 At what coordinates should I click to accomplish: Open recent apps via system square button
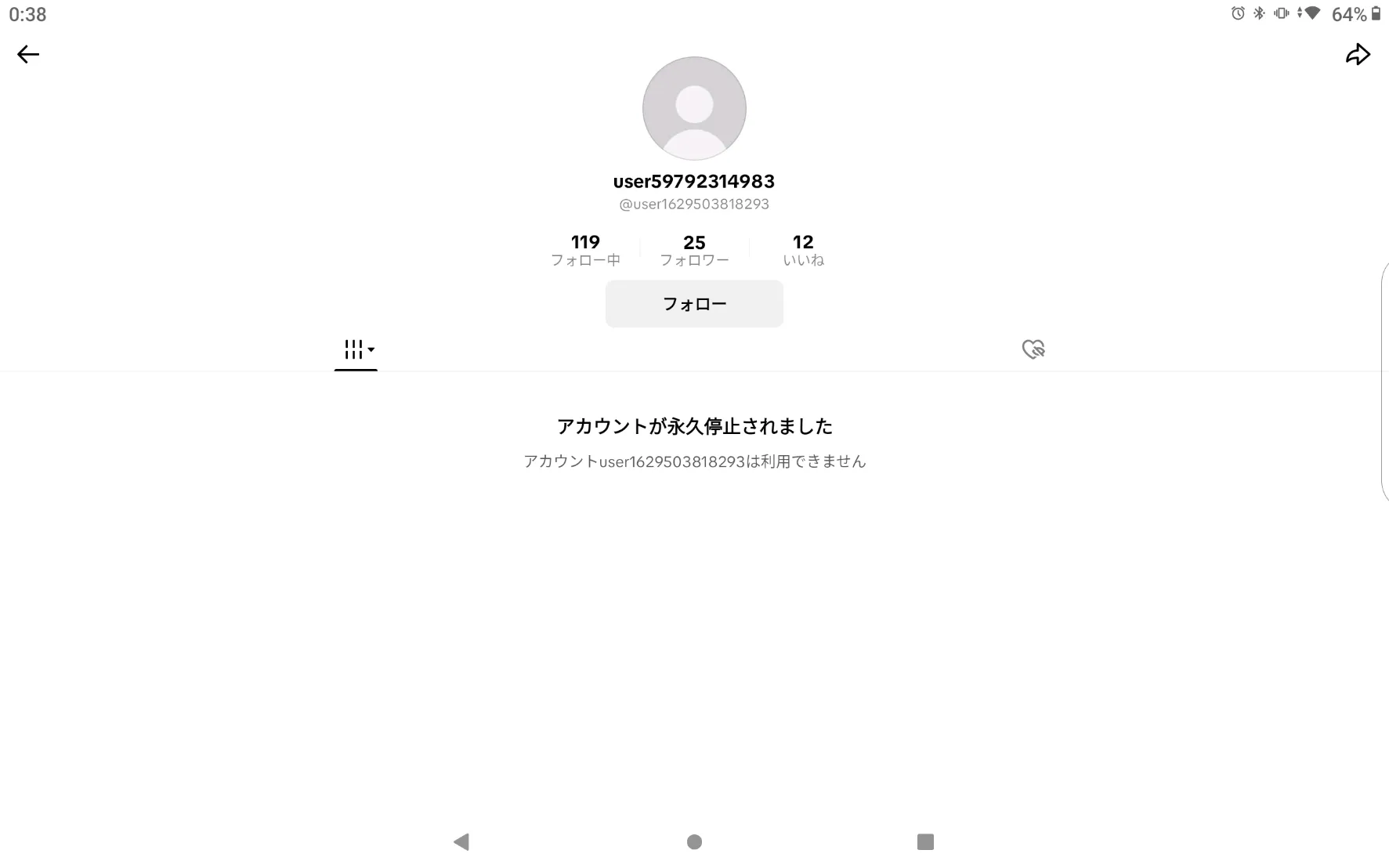tap(925, 842)
